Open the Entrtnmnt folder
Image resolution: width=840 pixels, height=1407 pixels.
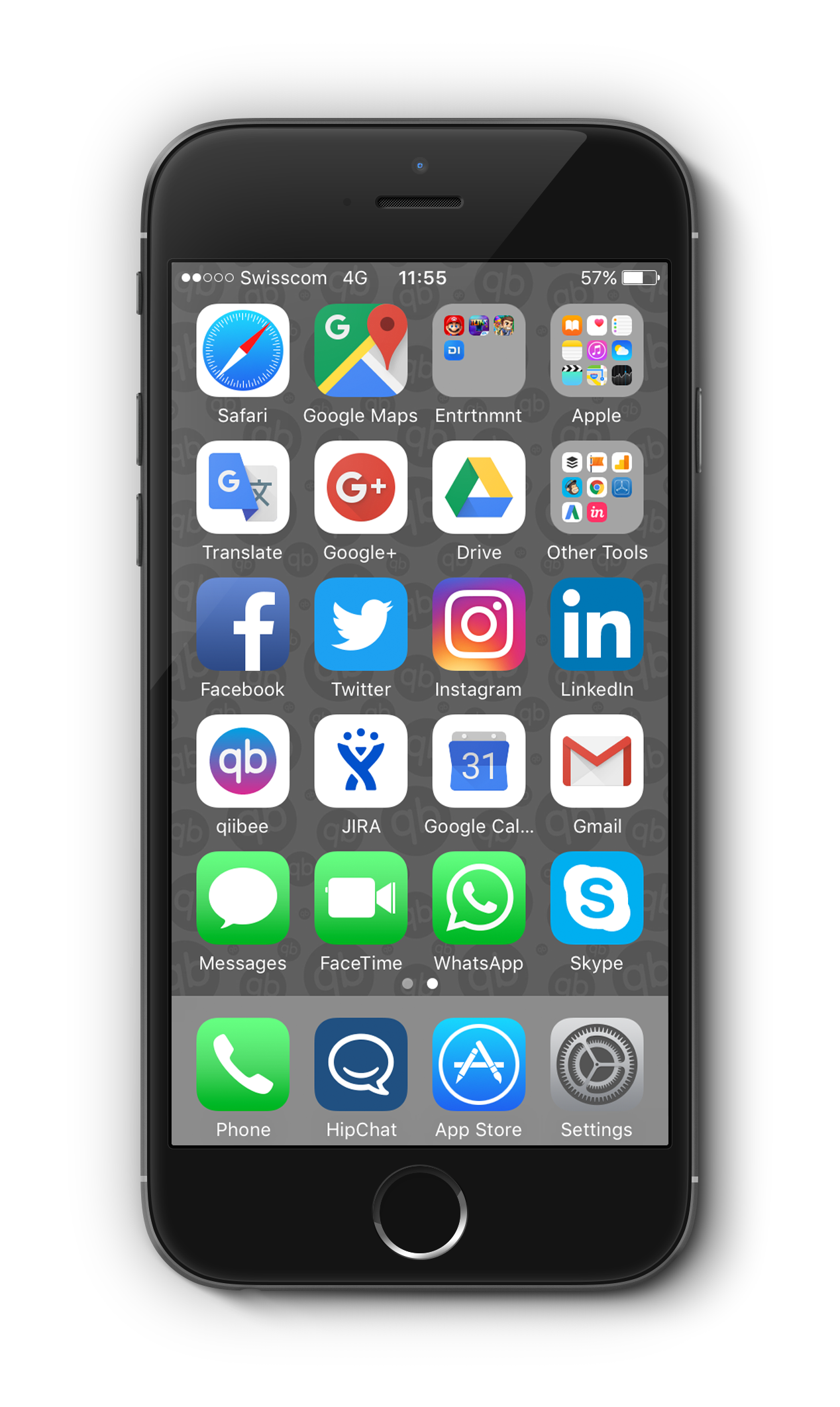pos(478,350)
